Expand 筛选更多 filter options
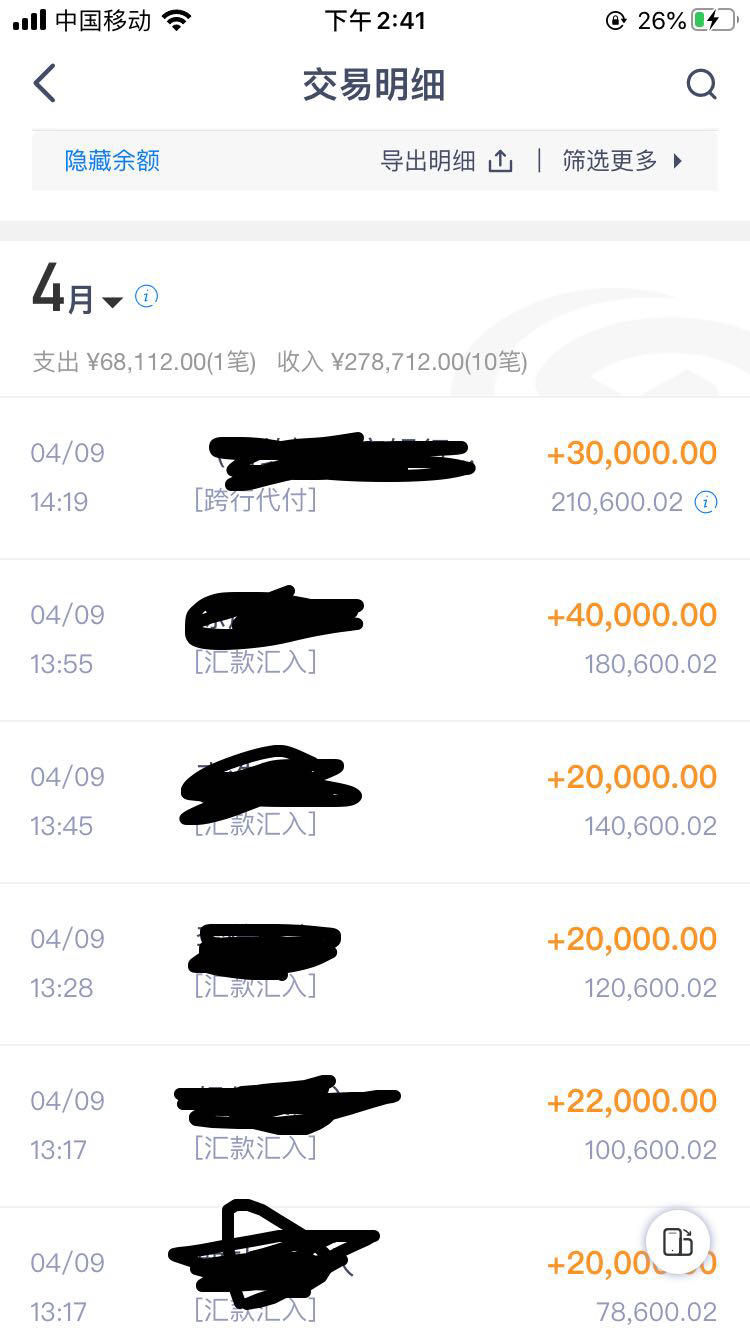The image size is (750, 1334). [622, 161]
